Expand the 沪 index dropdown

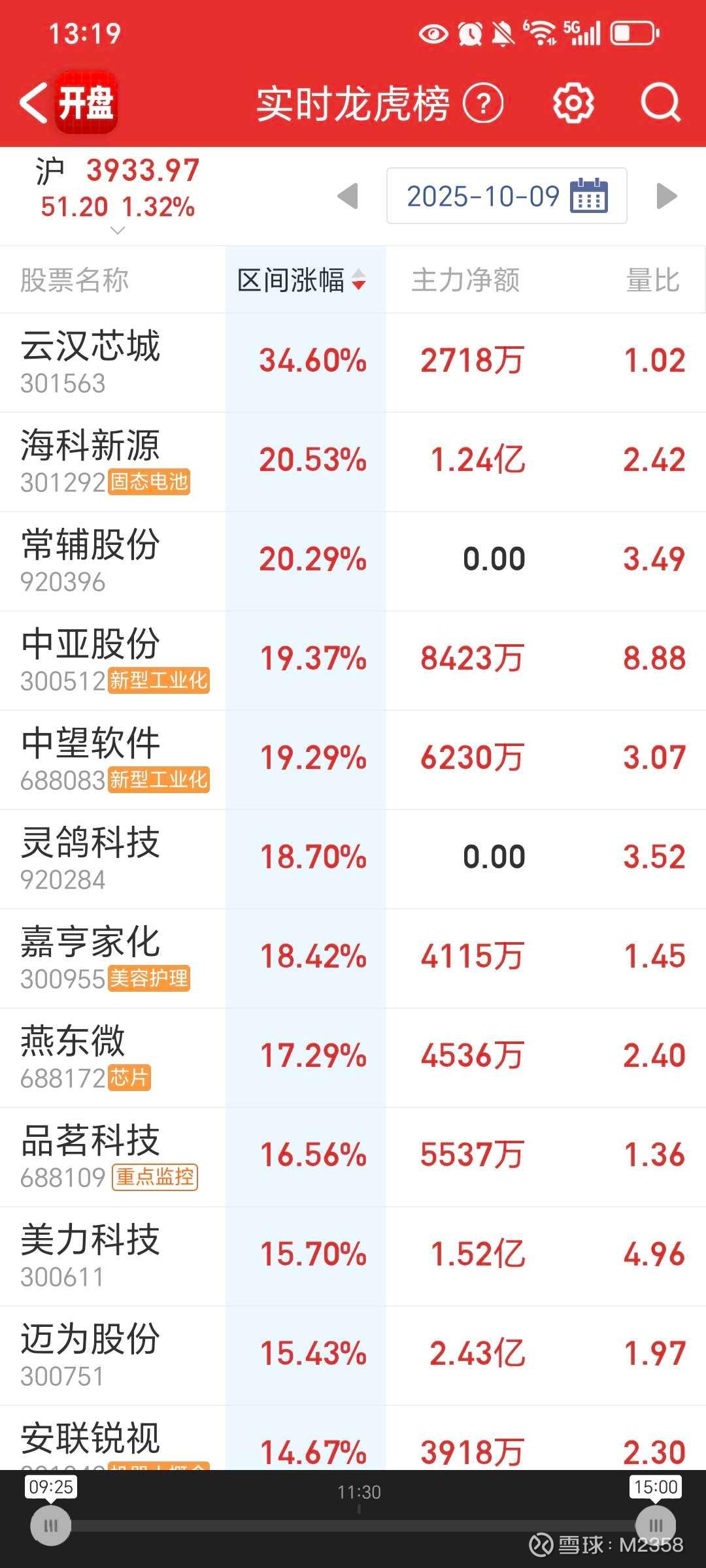tap(118, 230)
